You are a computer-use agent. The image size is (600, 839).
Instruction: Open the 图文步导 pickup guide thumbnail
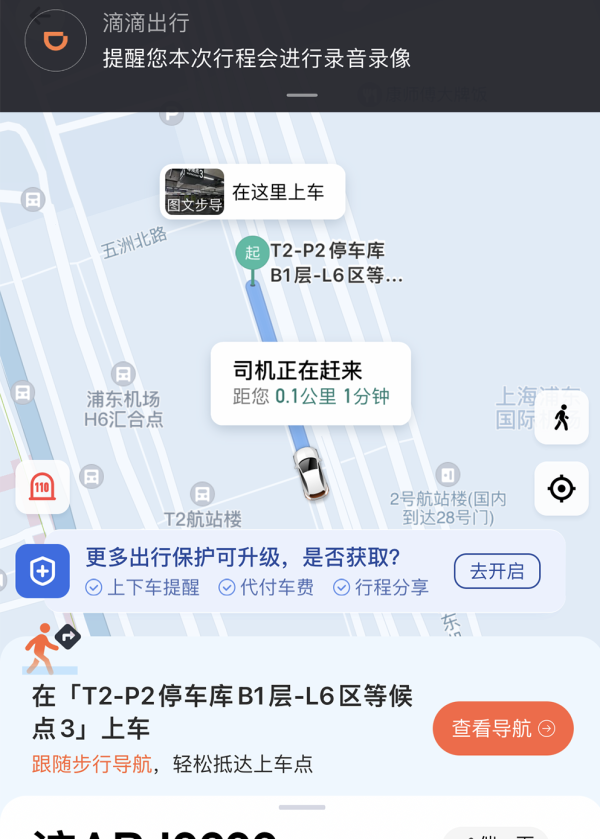[194, 191]
